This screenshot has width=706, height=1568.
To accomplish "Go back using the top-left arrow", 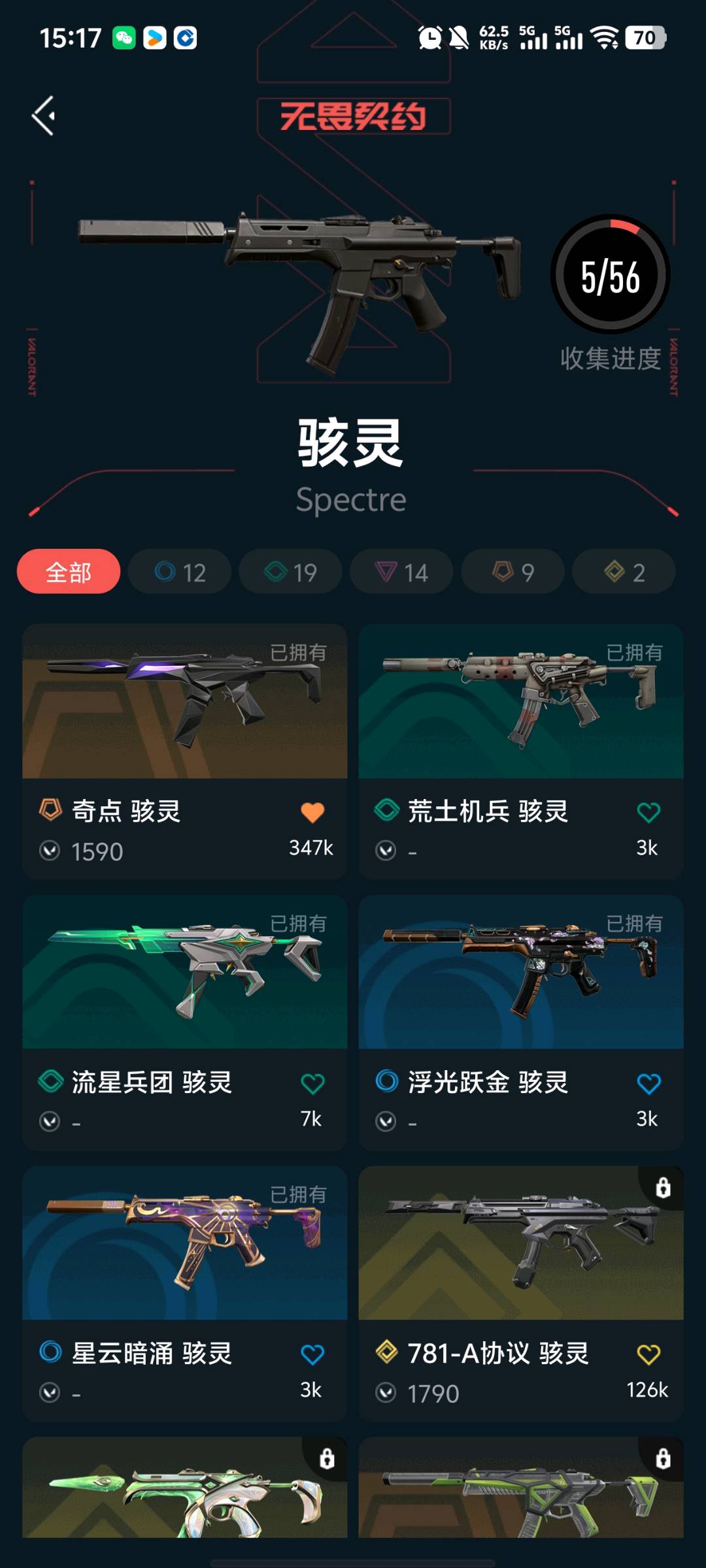I will coord(44,116).
